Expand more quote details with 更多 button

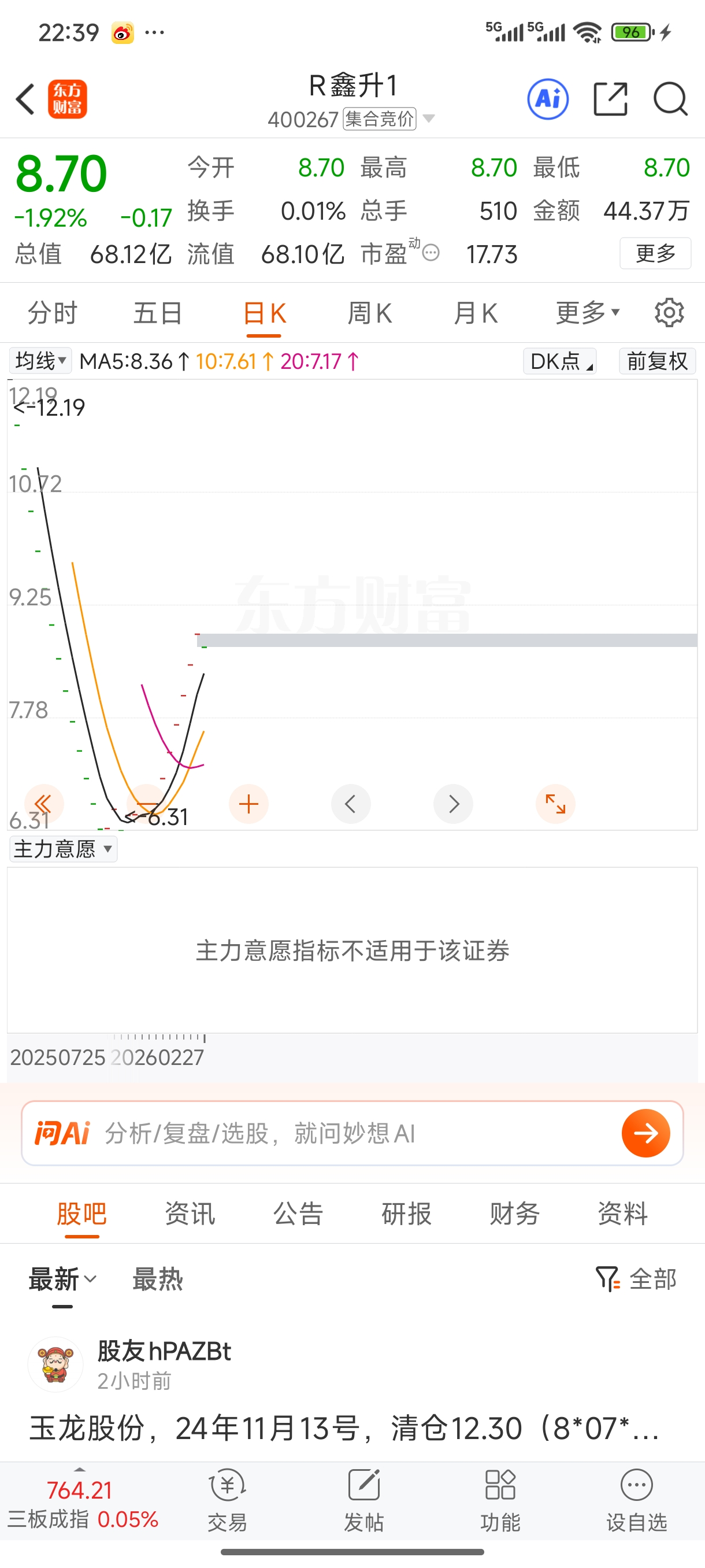pyautogui.click(x=655, y=253)
